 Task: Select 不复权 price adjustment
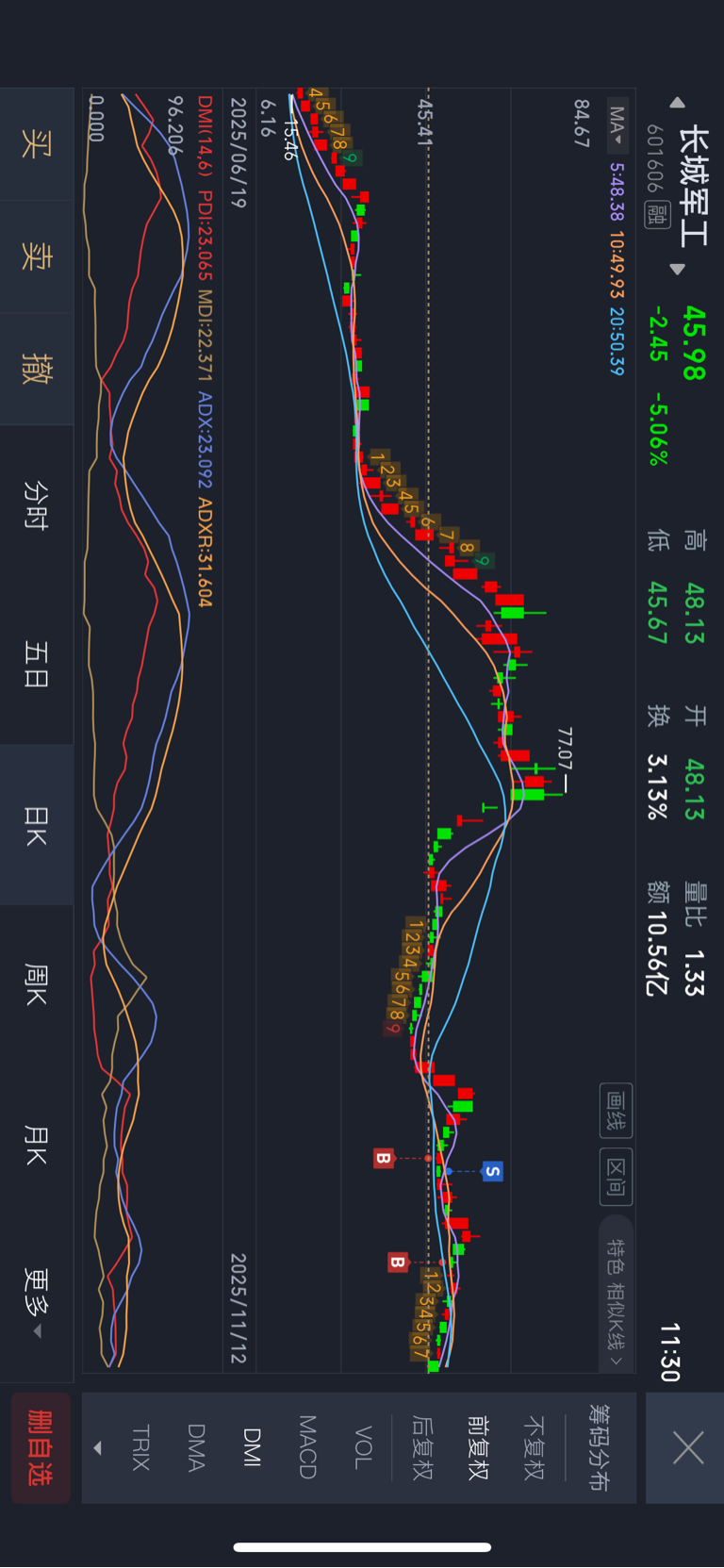pyautogui.click(x=535, y=1447)
